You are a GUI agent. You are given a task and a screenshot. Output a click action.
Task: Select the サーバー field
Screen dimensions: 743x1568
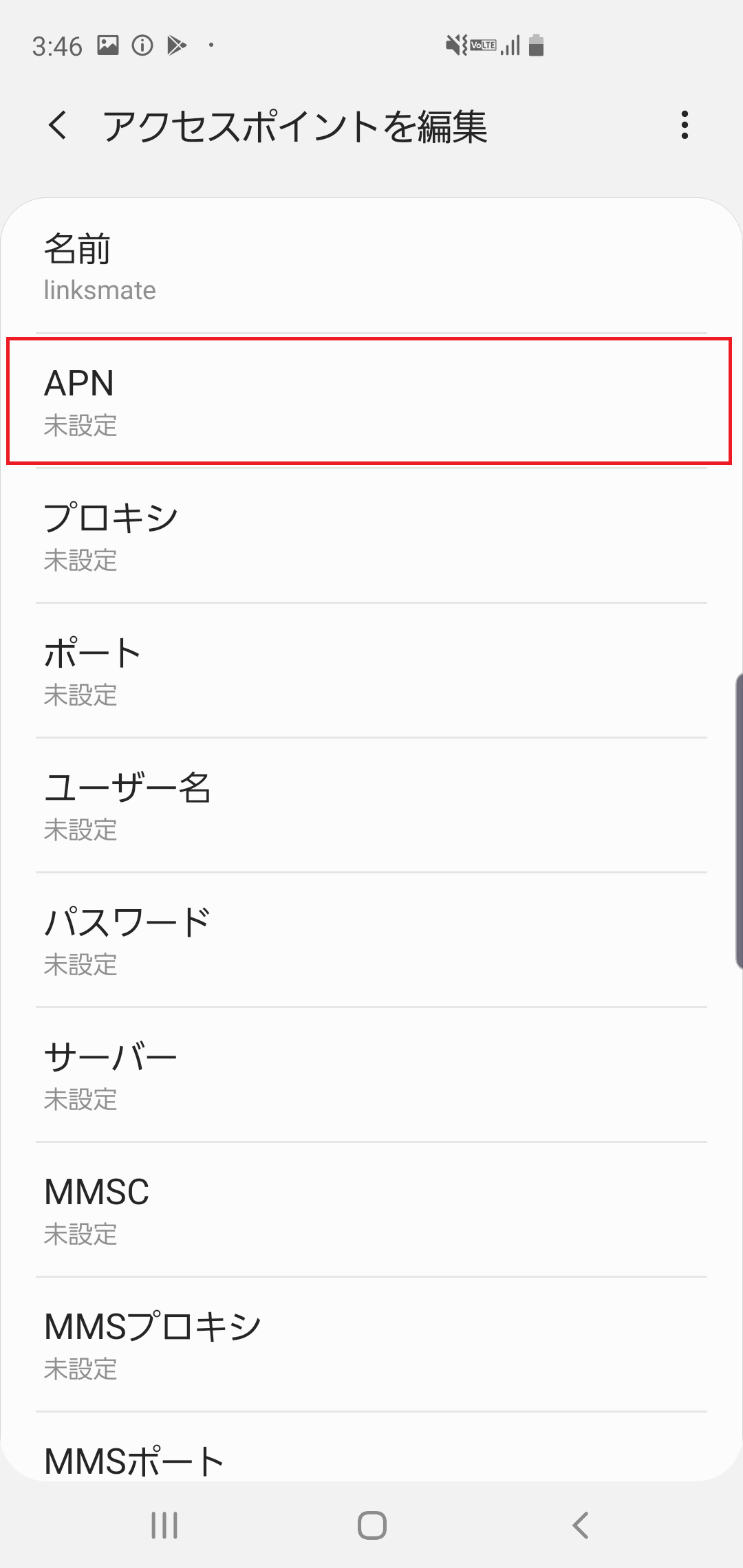click(x=371, y=1076)
